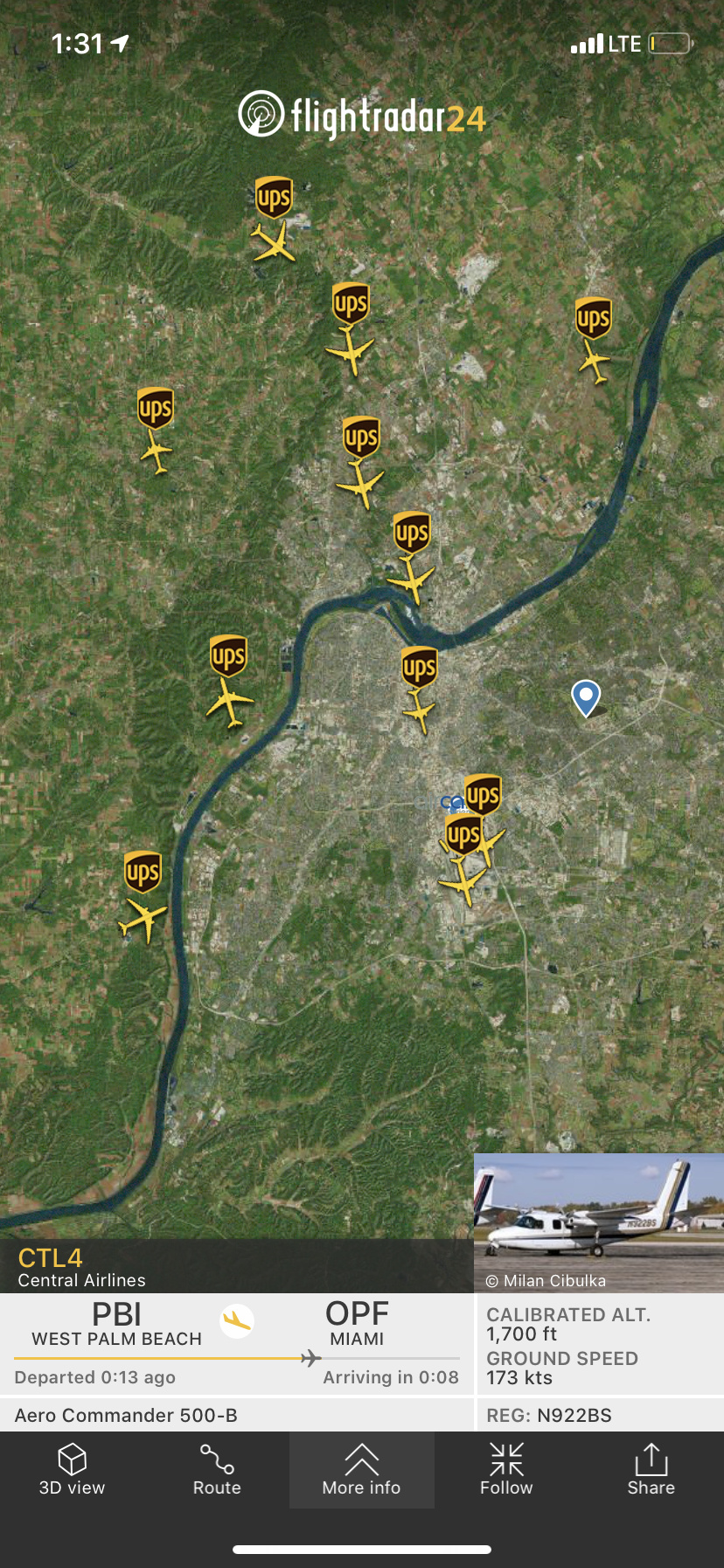
Task: Open the 3D view
Action: point(72,1470)
